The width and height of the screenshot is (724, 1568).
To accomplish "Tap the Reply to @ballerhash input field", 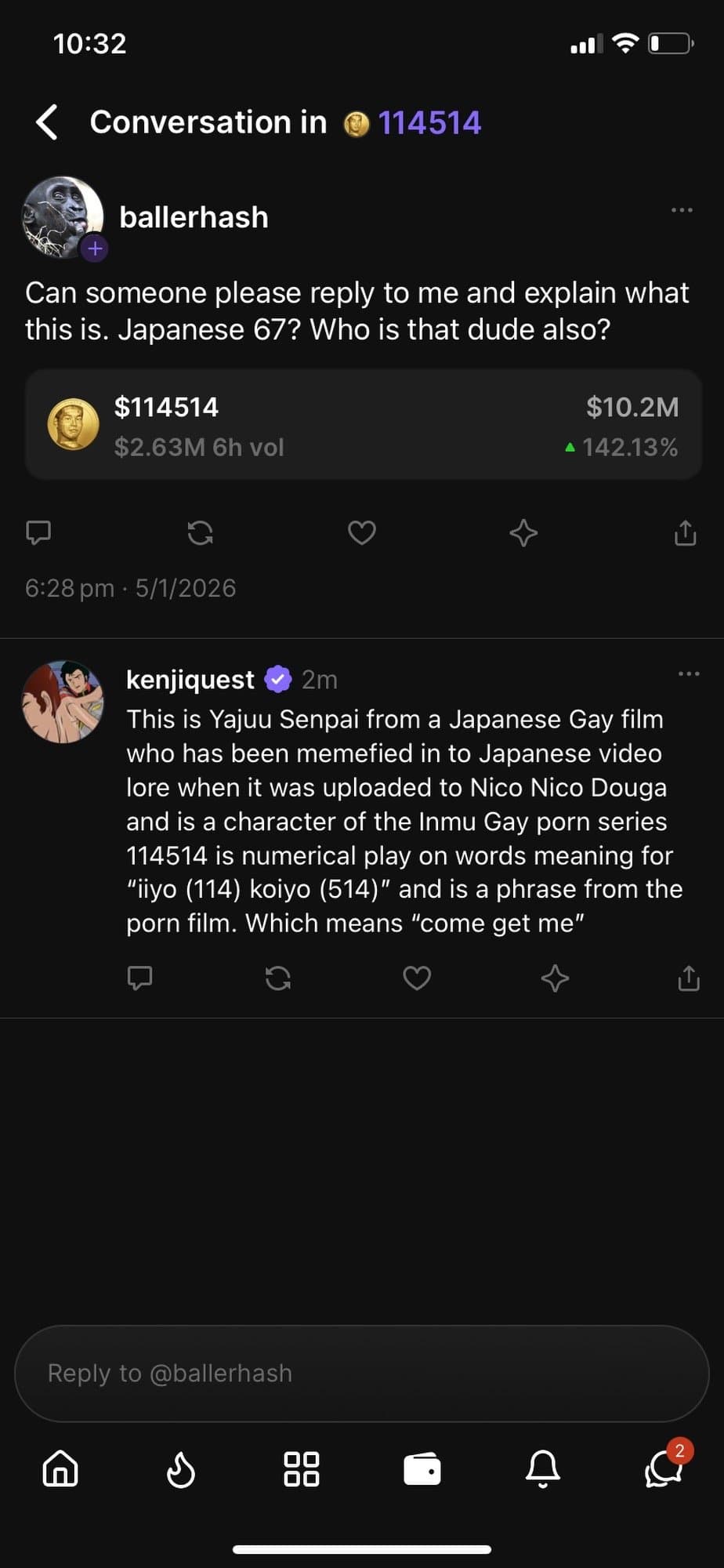I will coord(362,1374).
